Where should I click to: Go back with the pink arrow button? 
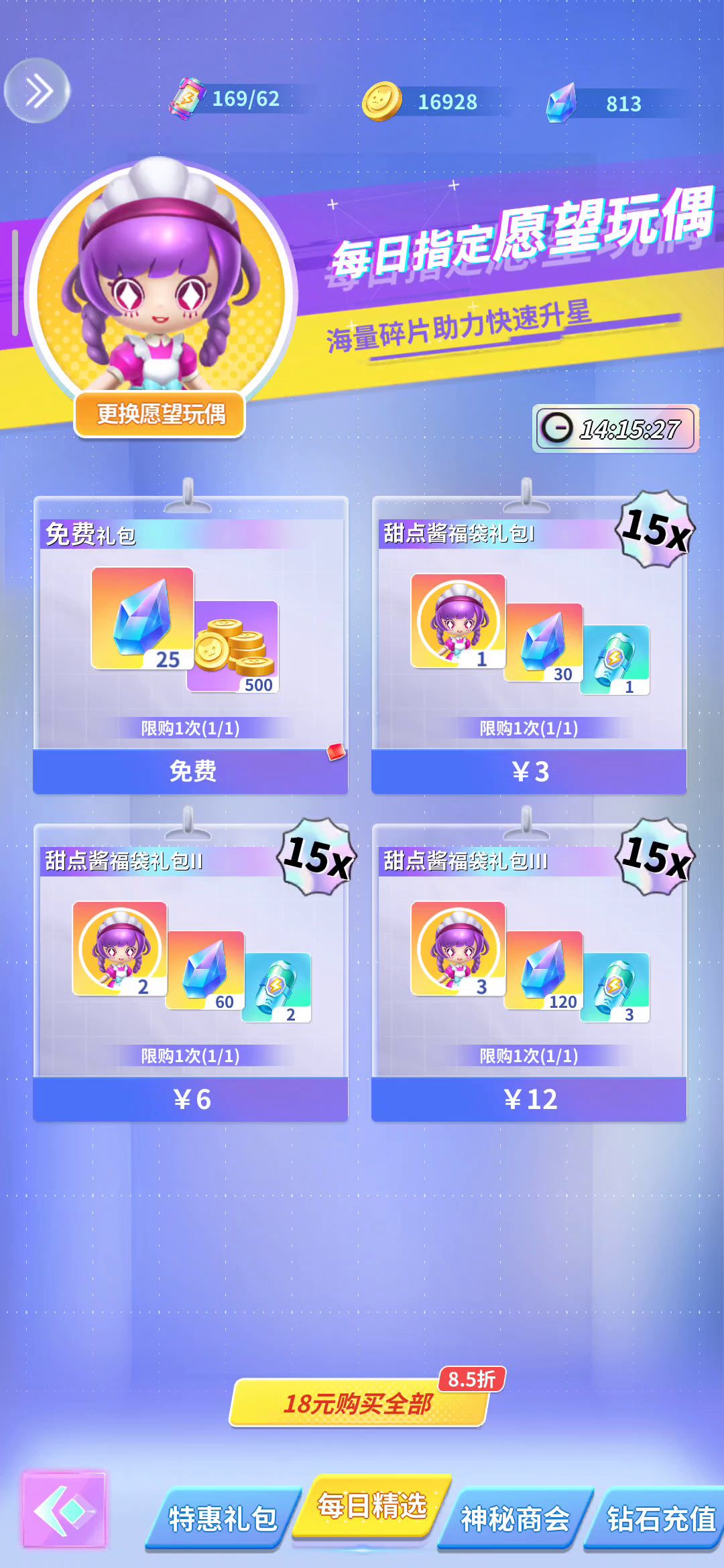click(64, 1510)
